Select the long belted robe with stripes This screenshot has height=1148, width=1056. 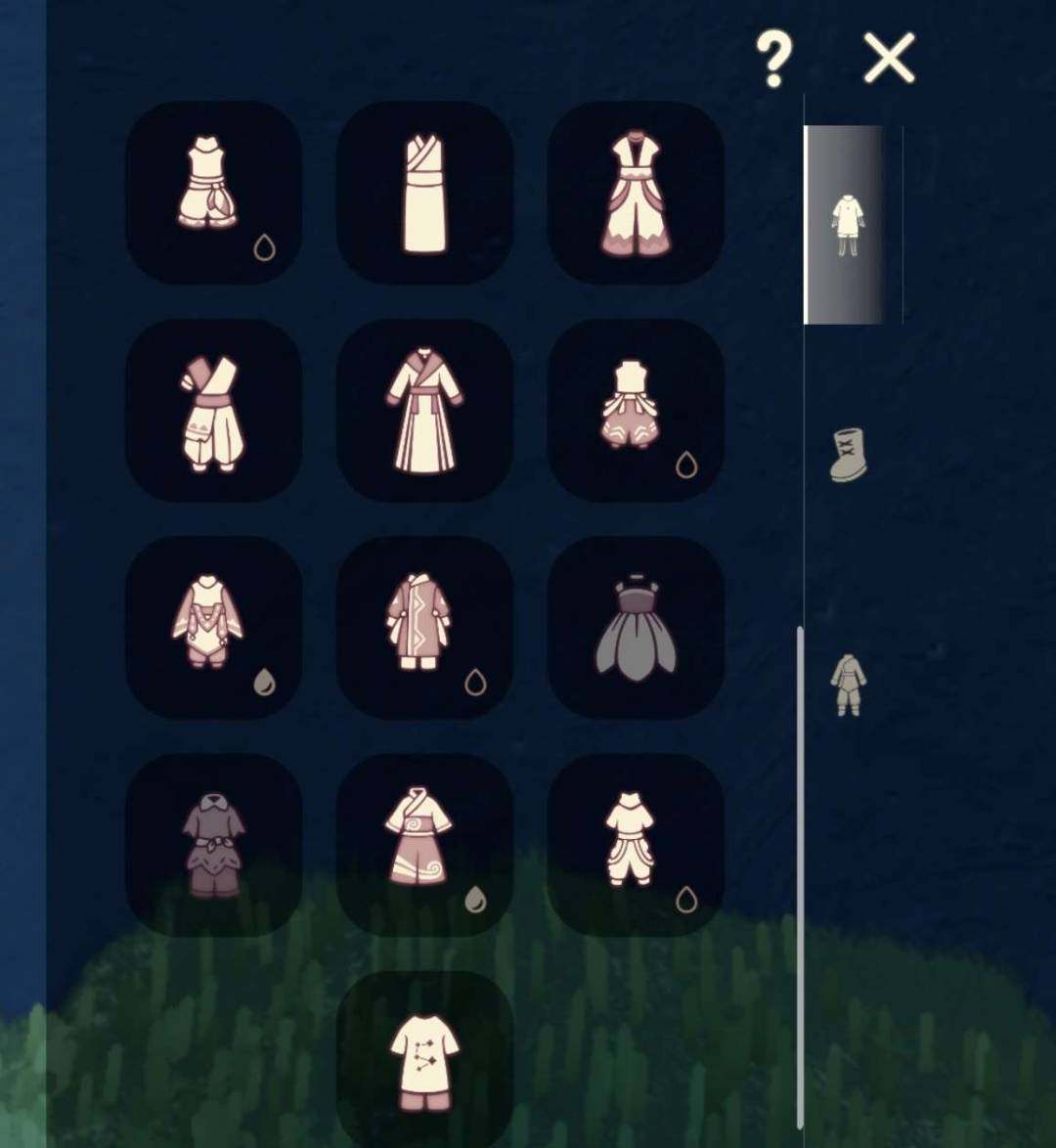click(x=424, y=410)
